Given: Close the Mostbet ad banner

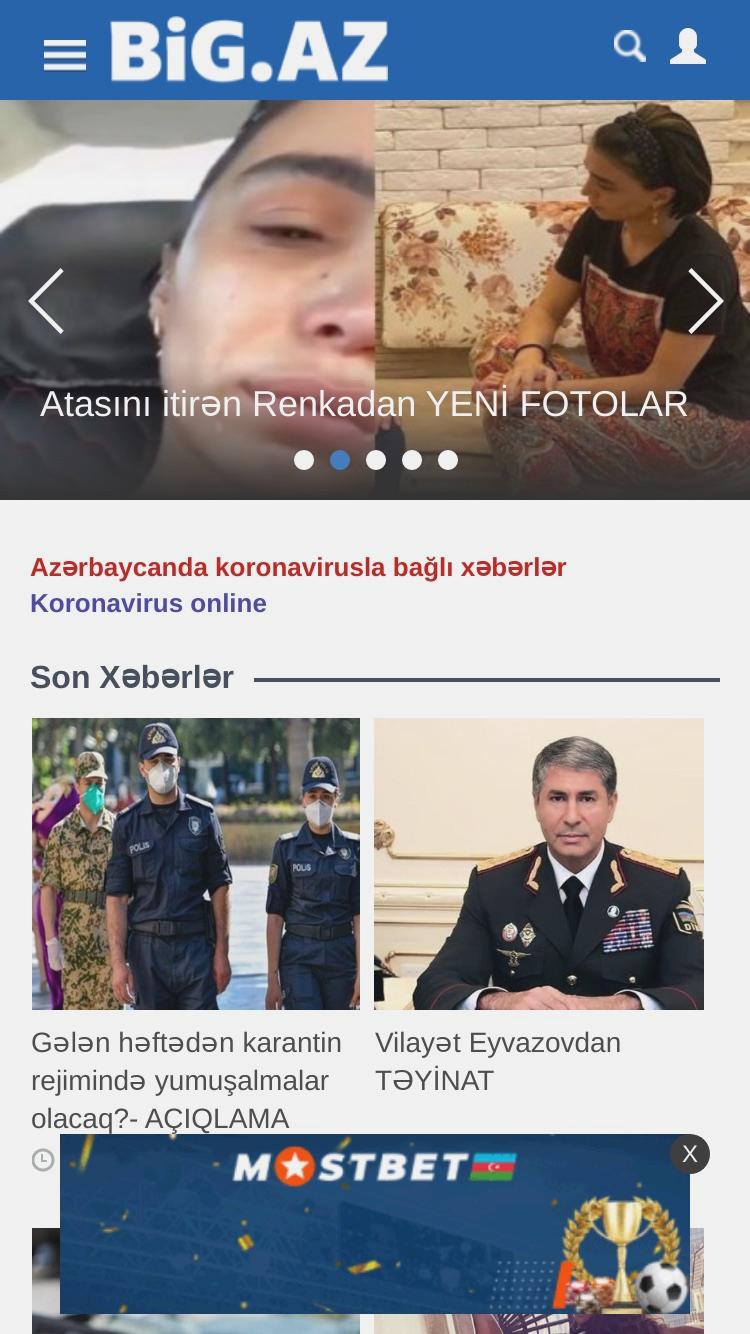Looking at the screenshot, I should coord(690,1154).
